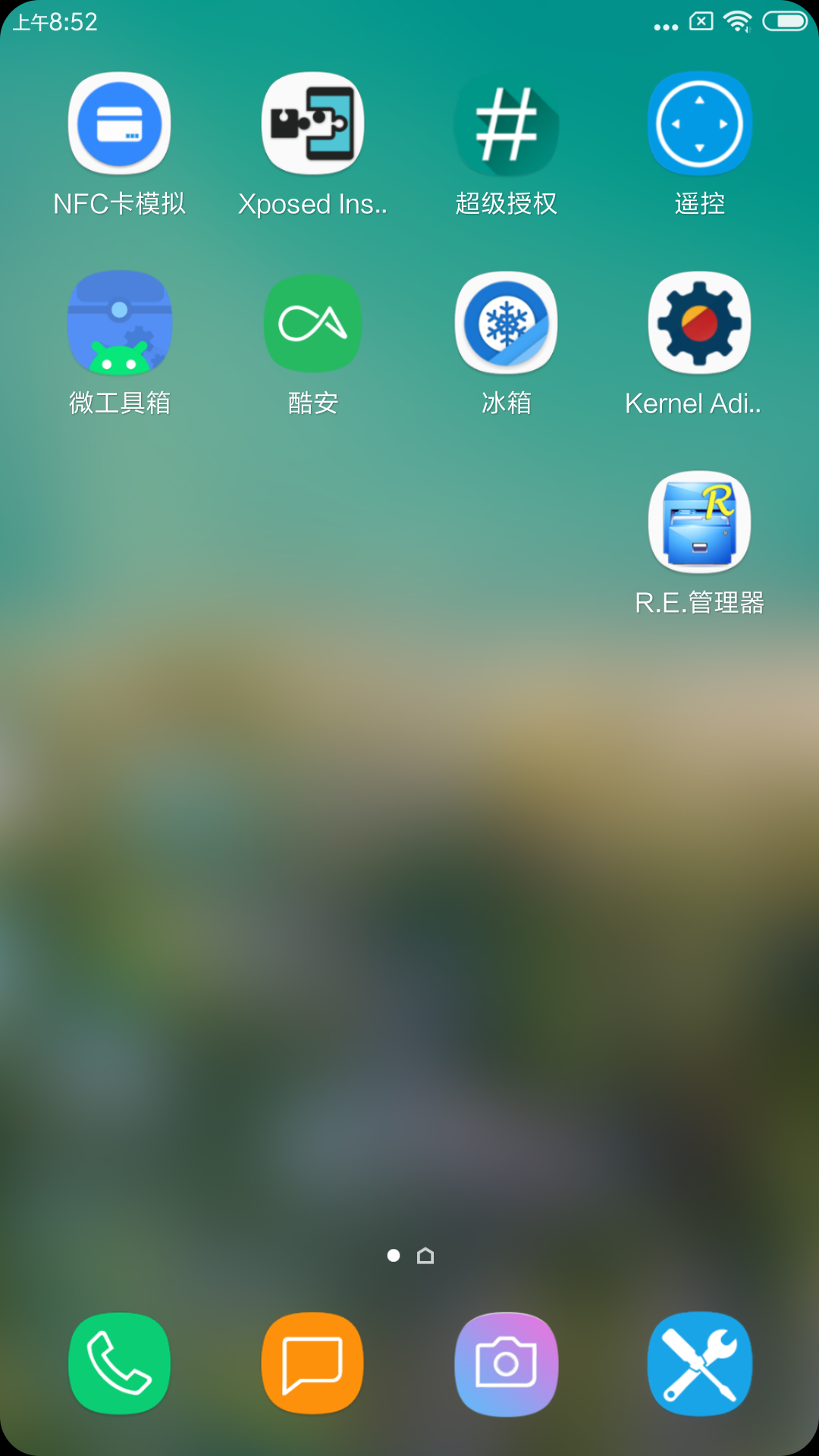Open the NFC卡模拟 app

coord(119,124)
